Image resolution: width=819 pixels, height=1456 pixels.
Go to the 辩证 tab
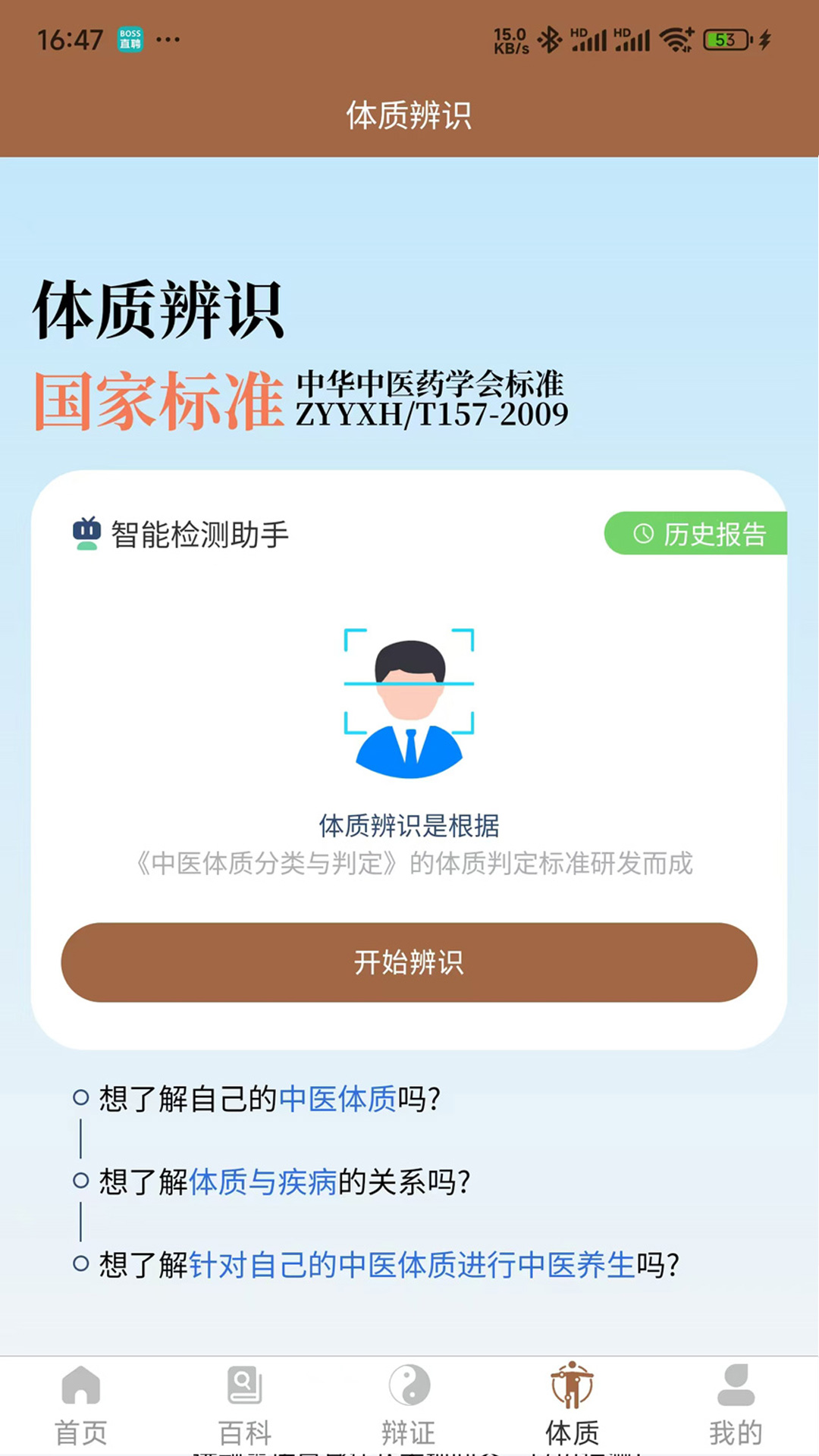409,1404
